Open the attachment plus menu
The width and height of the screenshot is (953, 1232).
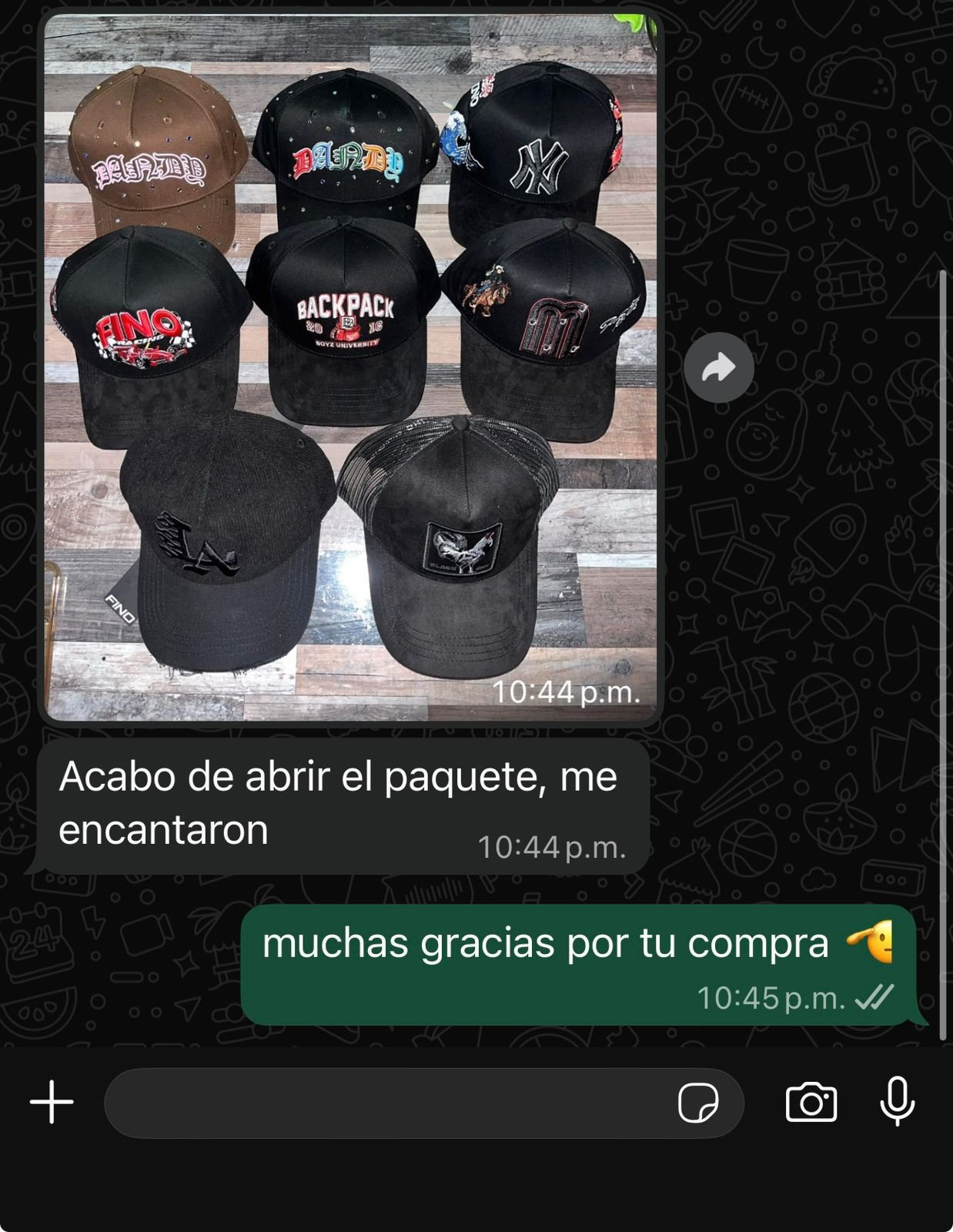52,1102
